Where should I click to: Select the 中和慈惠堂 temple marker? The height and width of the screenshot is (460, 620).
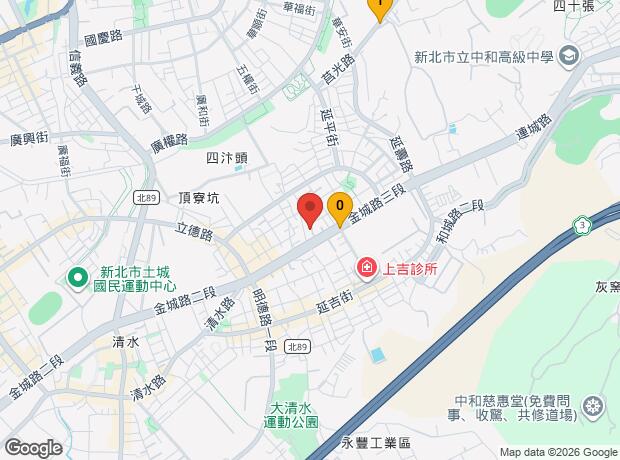coord(594,405)
